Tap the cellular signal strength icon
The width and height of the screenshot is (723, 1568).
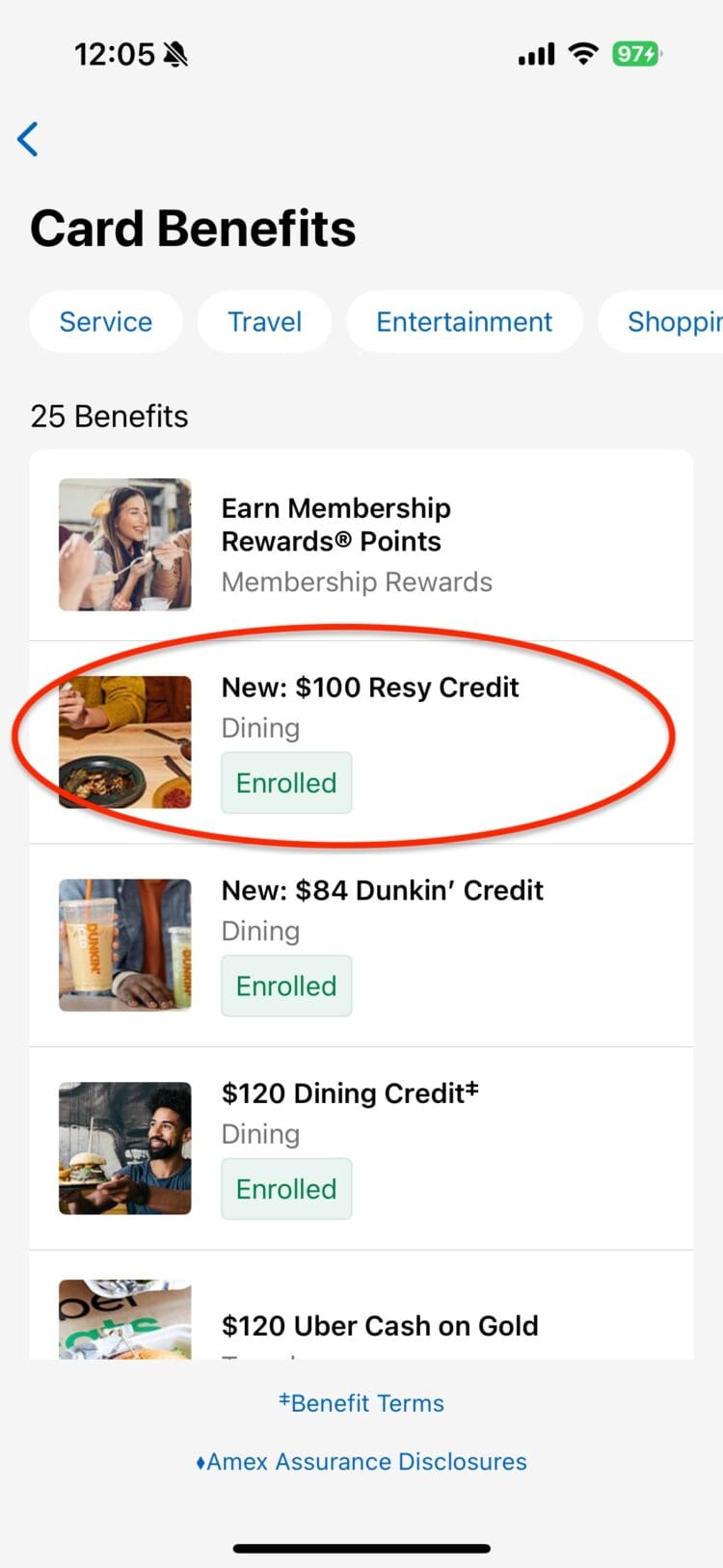(535, 54)
